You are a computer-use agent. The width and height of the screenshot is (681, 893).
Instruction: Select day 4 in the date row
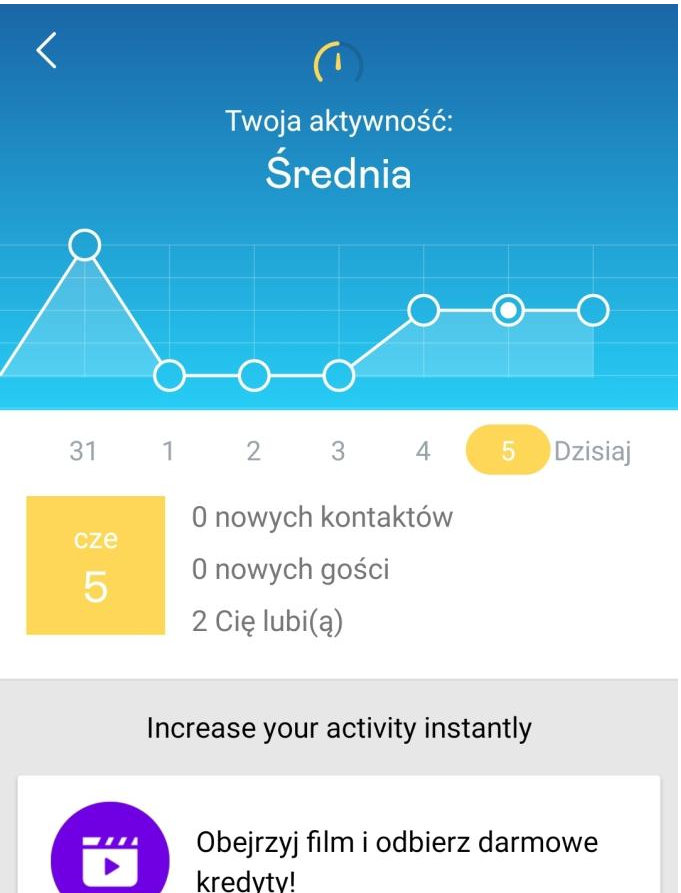423,451
